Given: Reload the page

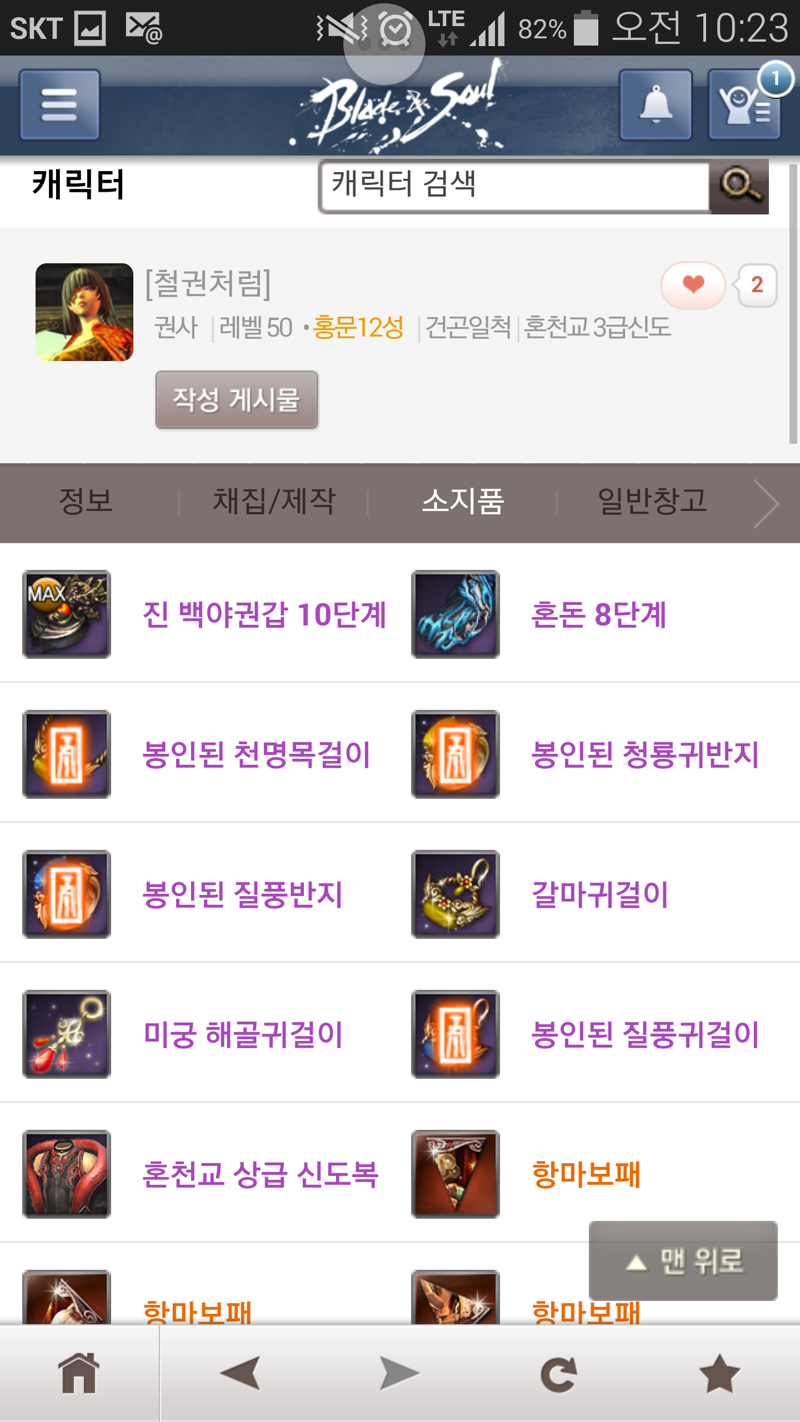Looking at the screenshot, I should [x=558, y=1374].
